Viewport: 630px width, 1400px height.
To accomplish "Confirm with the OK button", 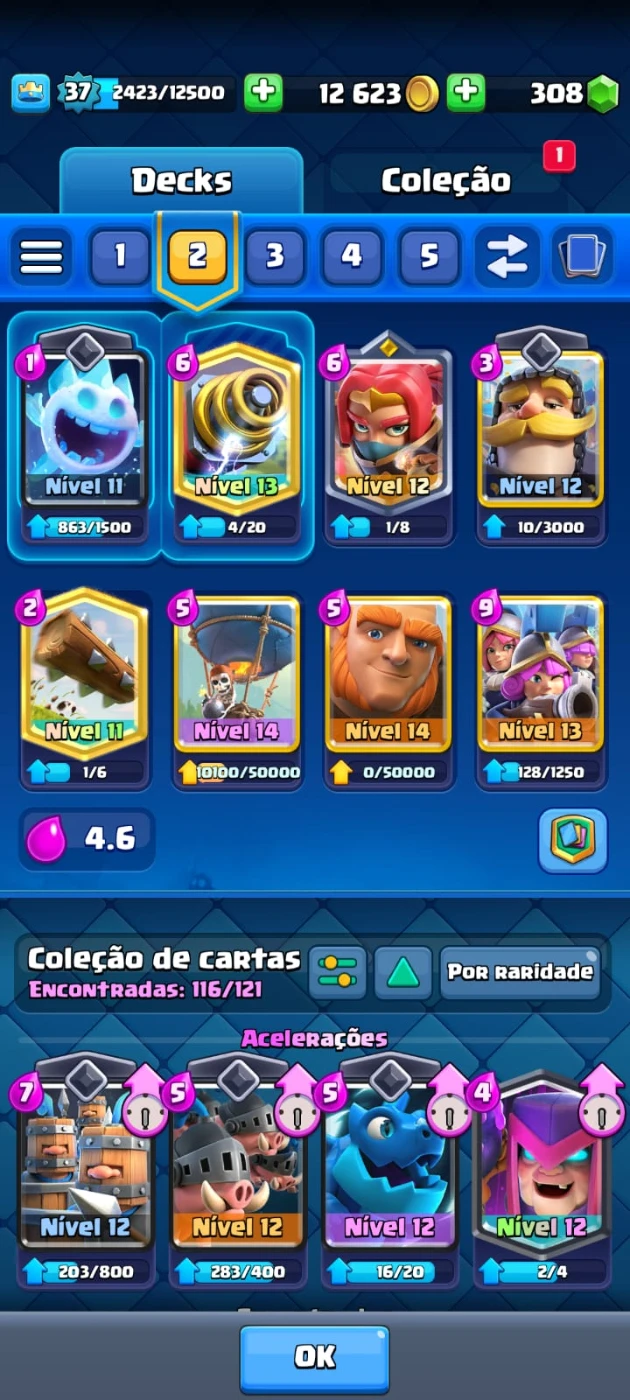I will [314, 1356].
